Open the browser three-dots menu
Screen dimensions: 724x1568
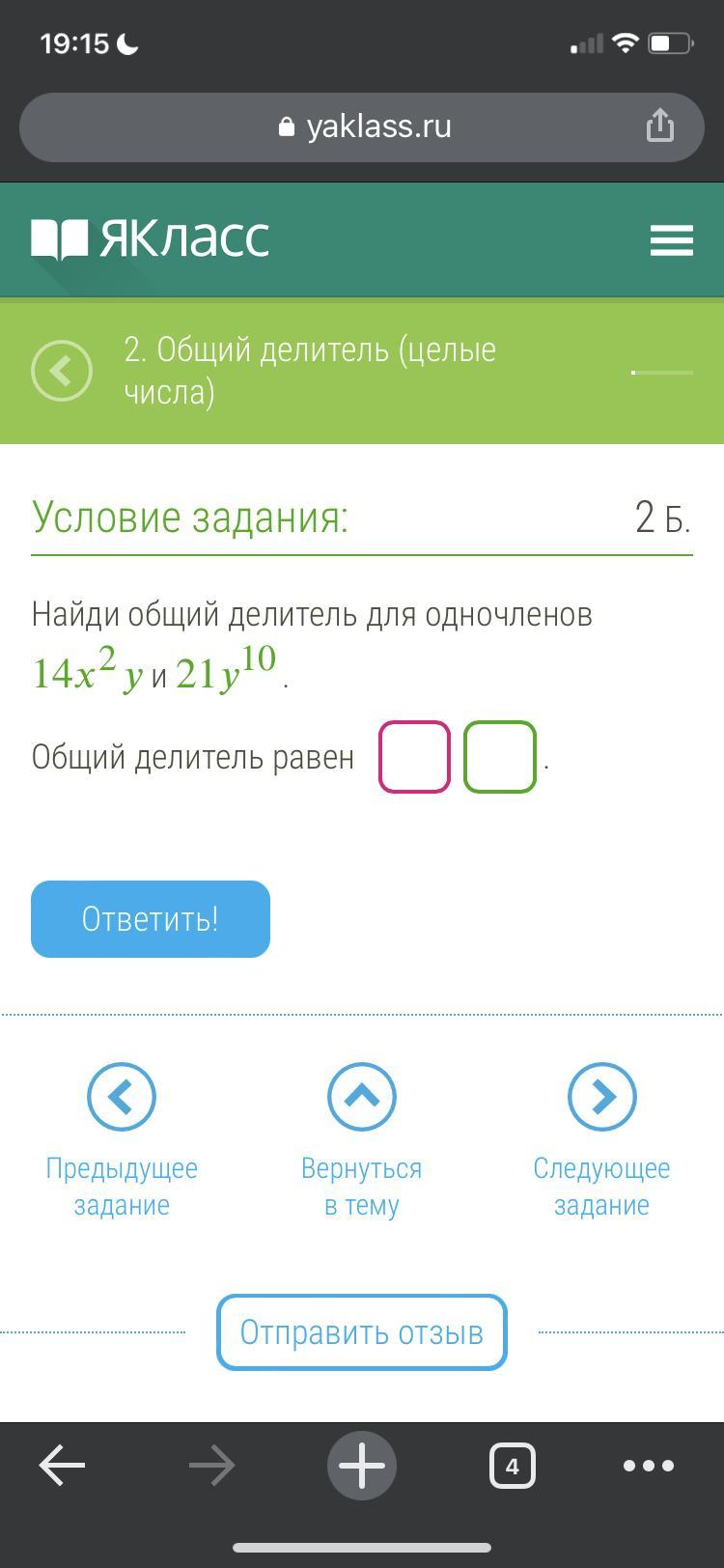click(649, 1466)
